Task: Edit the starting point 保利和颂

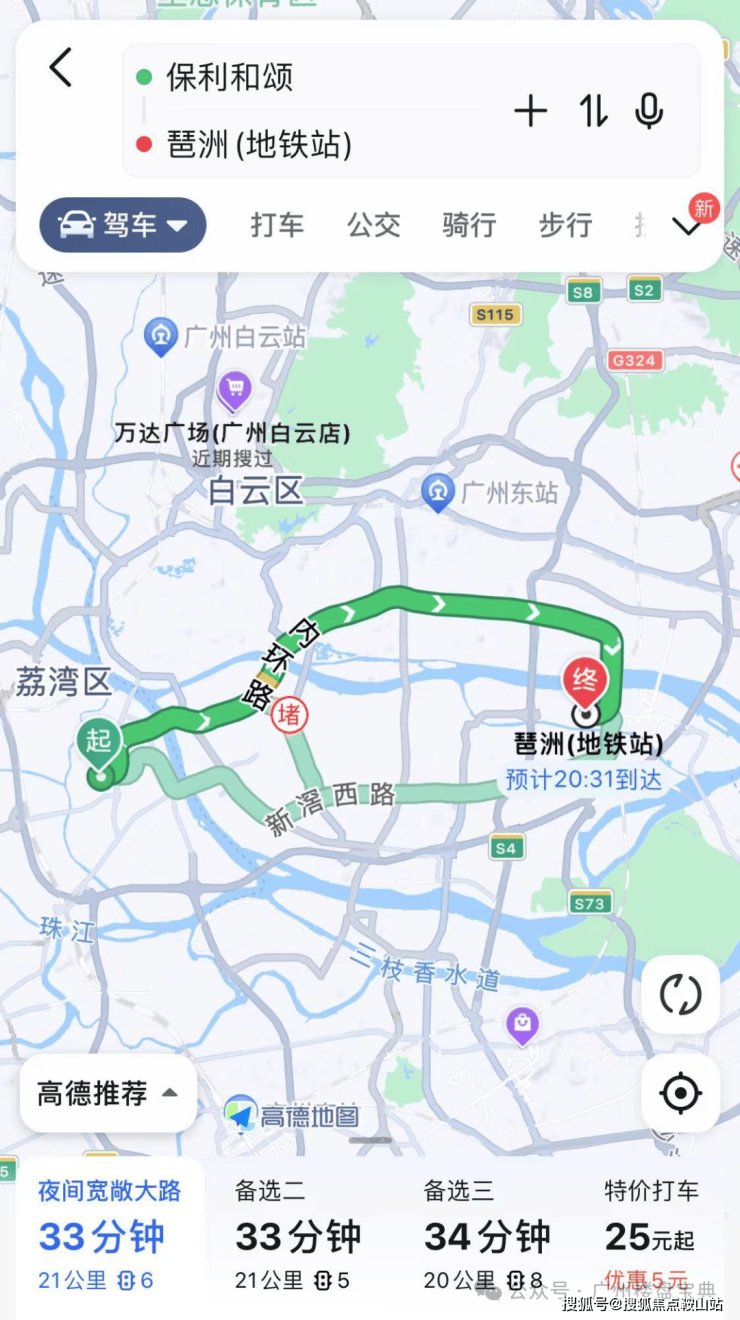Action: tap(230, 78)
